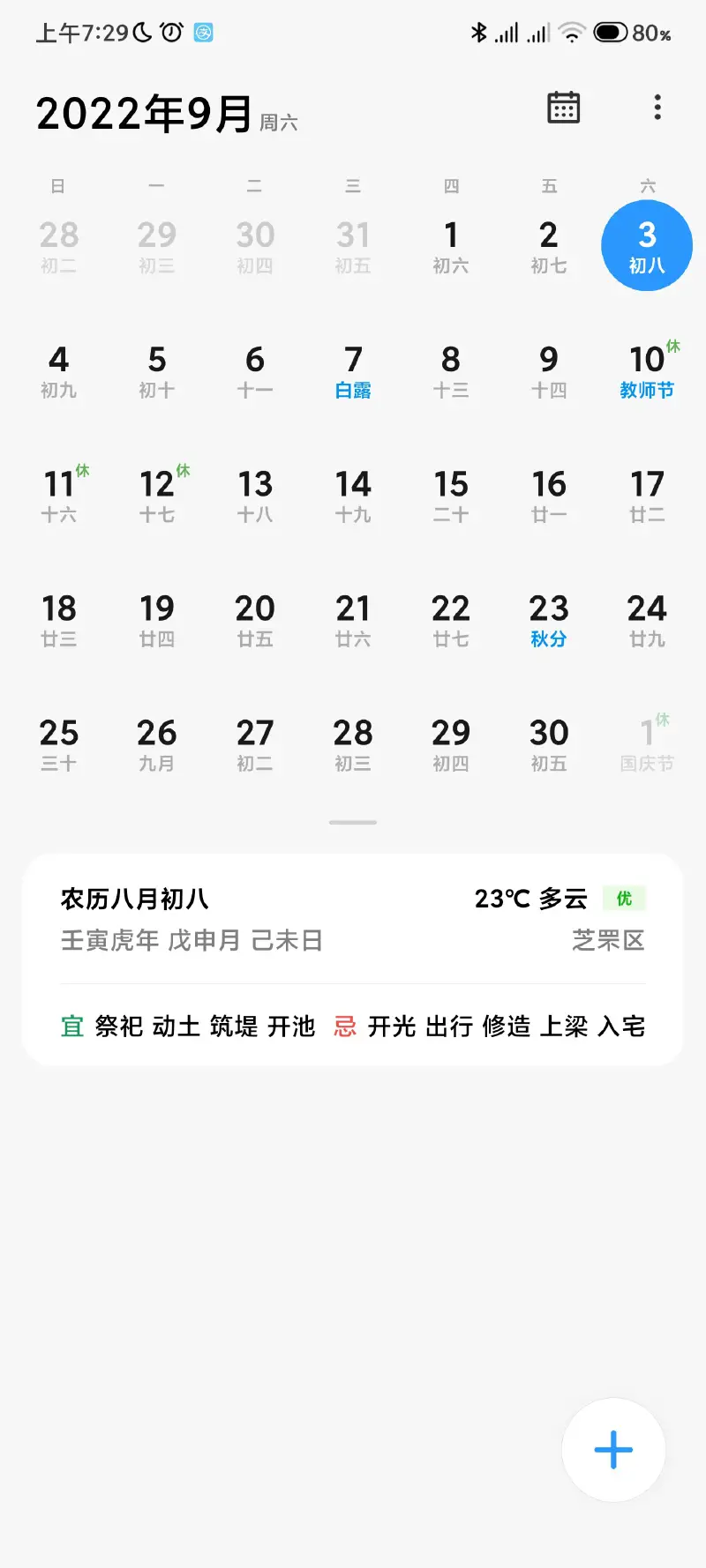Open weather info 23℃ 多云
Screen dimensions: 706x1568
coord(530,899)
